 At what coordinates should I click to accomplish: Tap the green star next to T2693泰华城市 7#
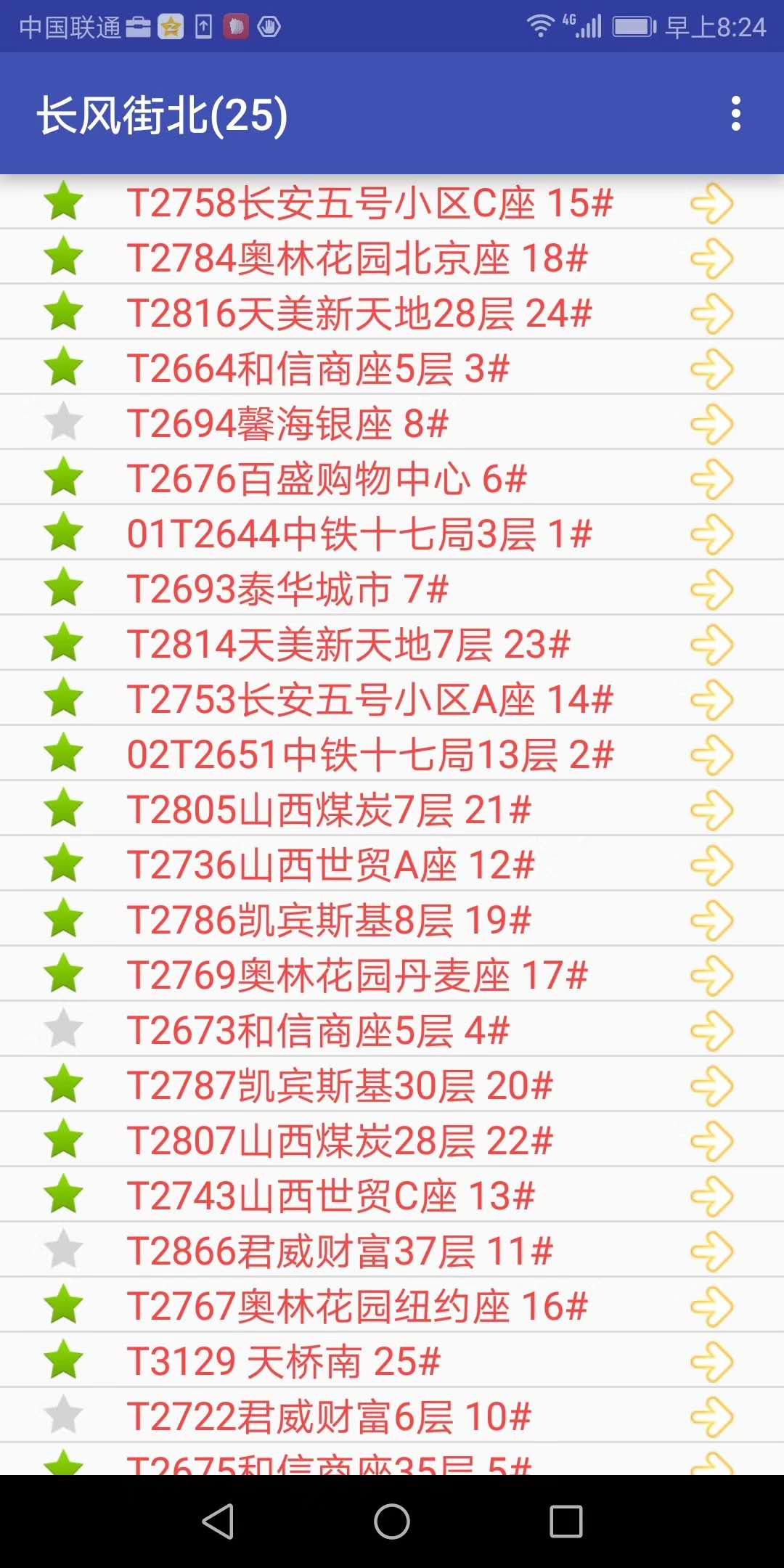point(64,588)
